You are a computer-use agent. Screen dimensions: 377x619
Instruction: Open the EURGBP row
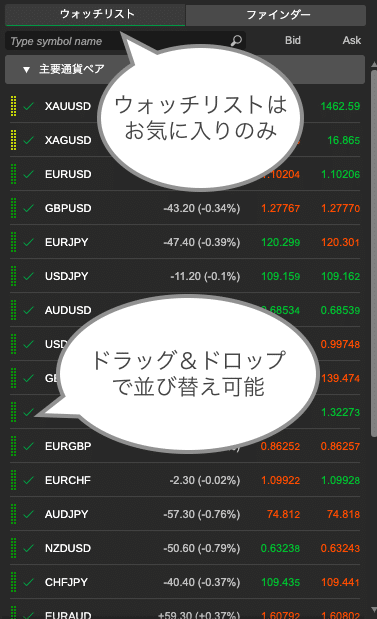pos(185,446)
